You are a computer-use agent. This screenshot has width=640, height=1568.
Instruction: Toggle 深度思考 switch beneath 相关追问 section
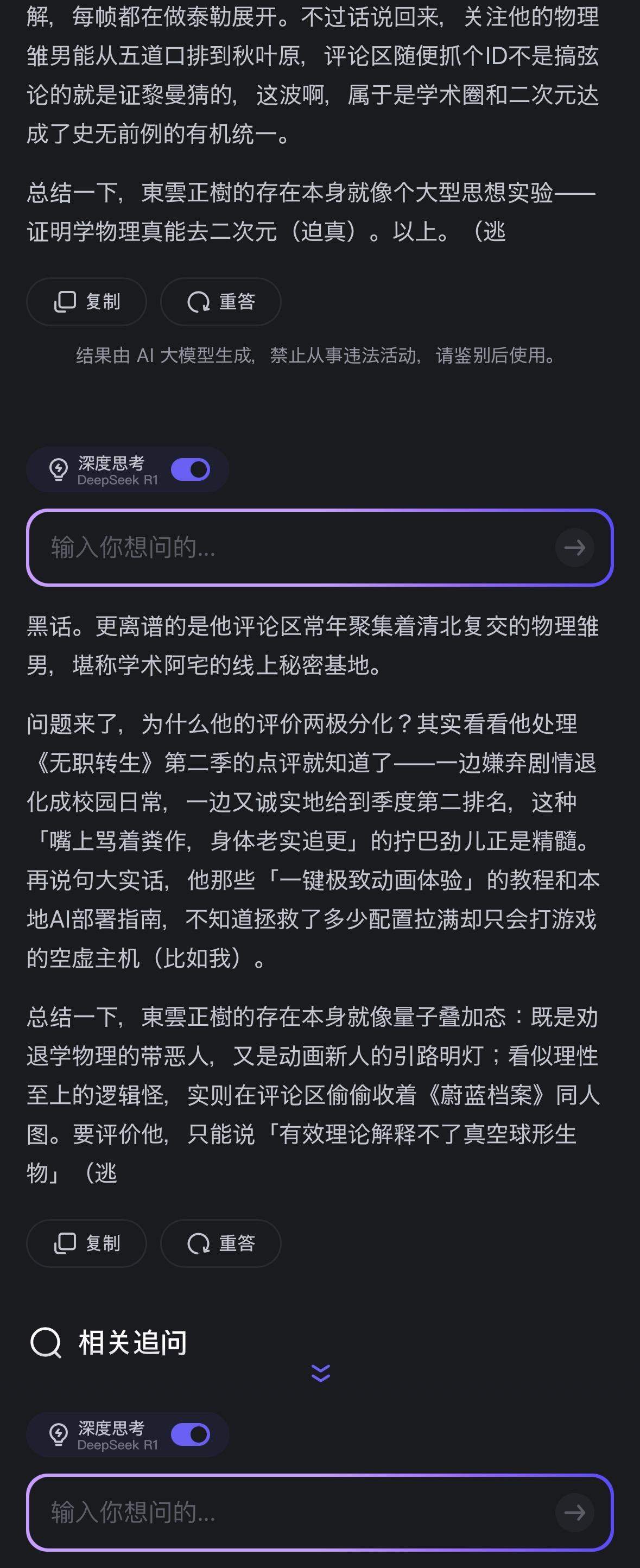tap(191, 1434)
